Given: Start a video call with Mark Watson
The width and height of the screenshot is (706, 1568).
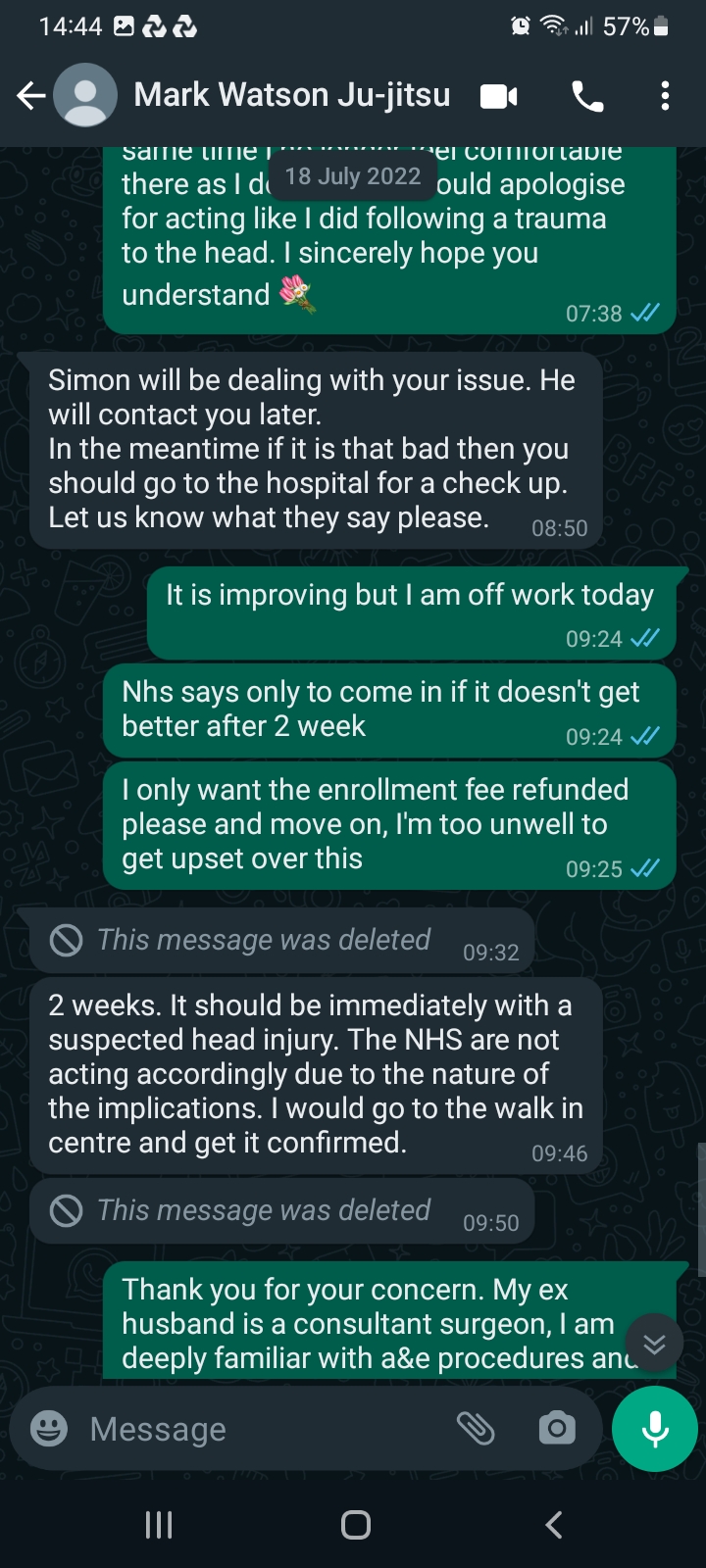Looking at the screenshot, I should pyautogui.click(x=498, y=96).
